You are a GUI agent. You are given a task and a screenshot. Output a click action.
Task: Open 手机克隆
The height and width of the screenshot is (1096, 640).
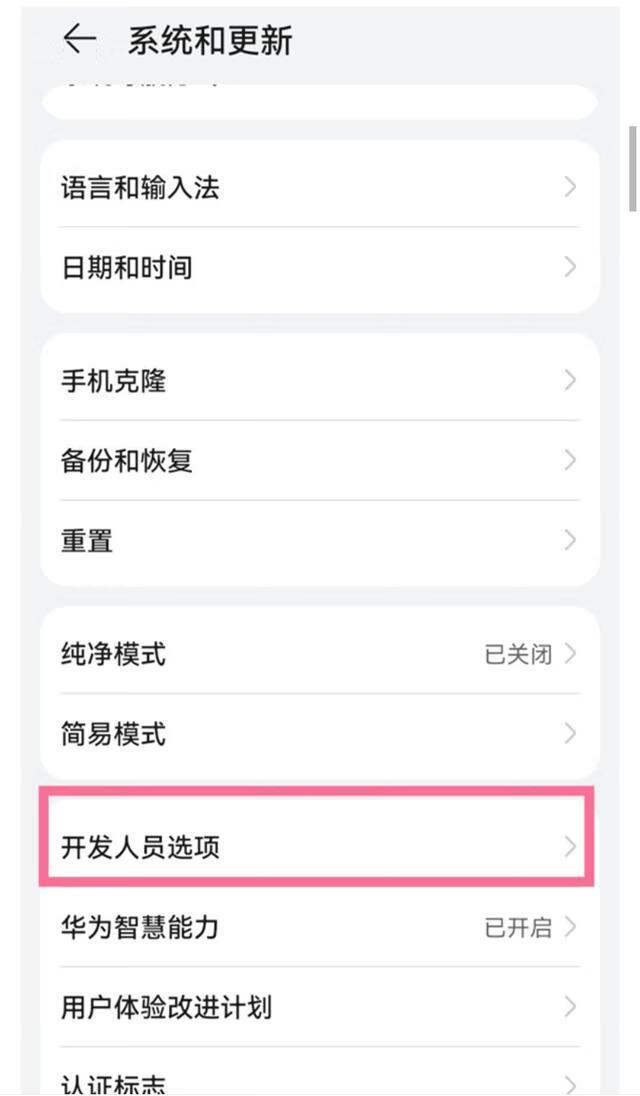pyautogui.click(x=319, y=381)
